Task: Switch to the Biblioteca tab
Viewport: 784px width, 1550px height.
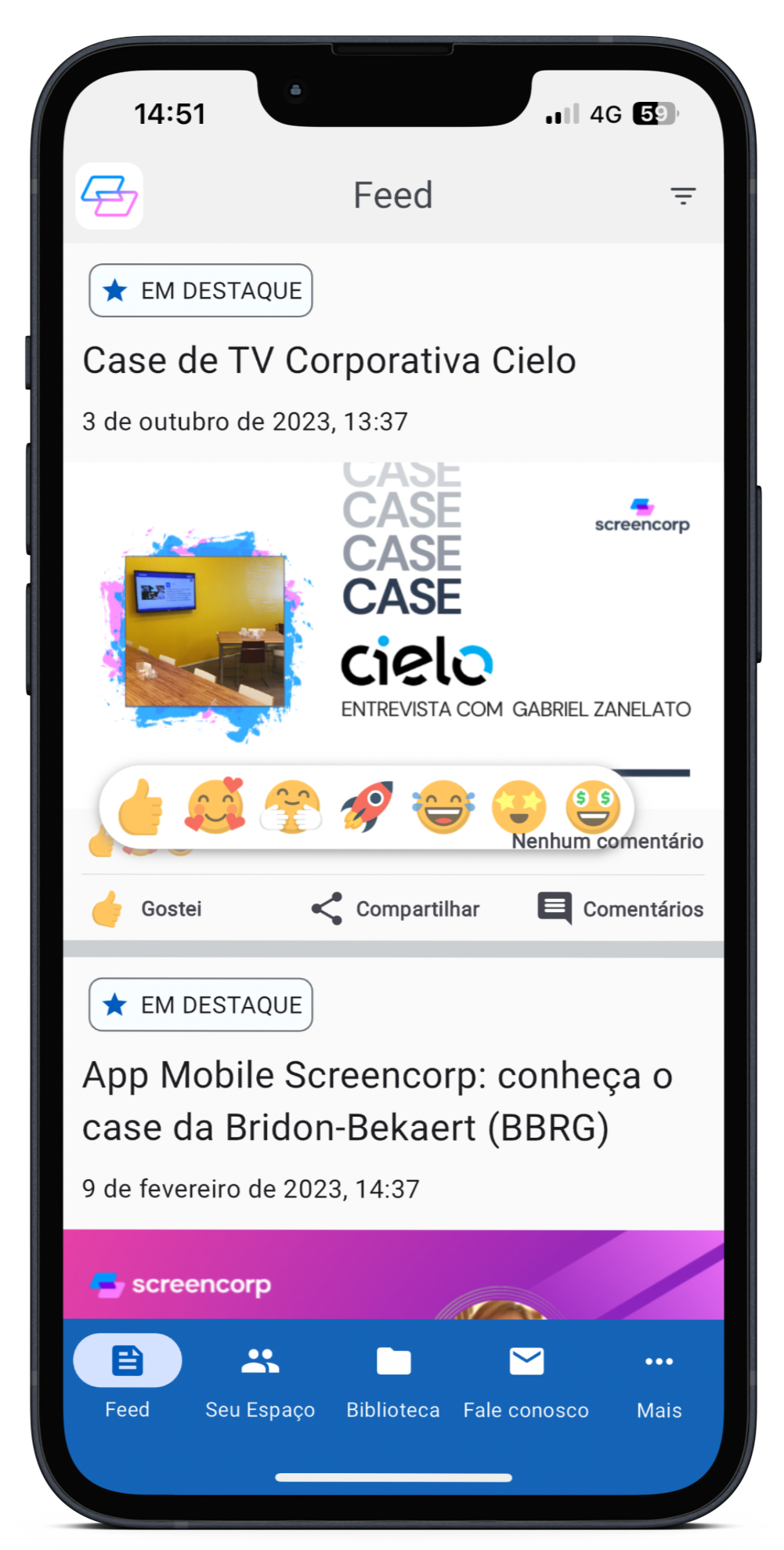Action: pos(393,1379)
